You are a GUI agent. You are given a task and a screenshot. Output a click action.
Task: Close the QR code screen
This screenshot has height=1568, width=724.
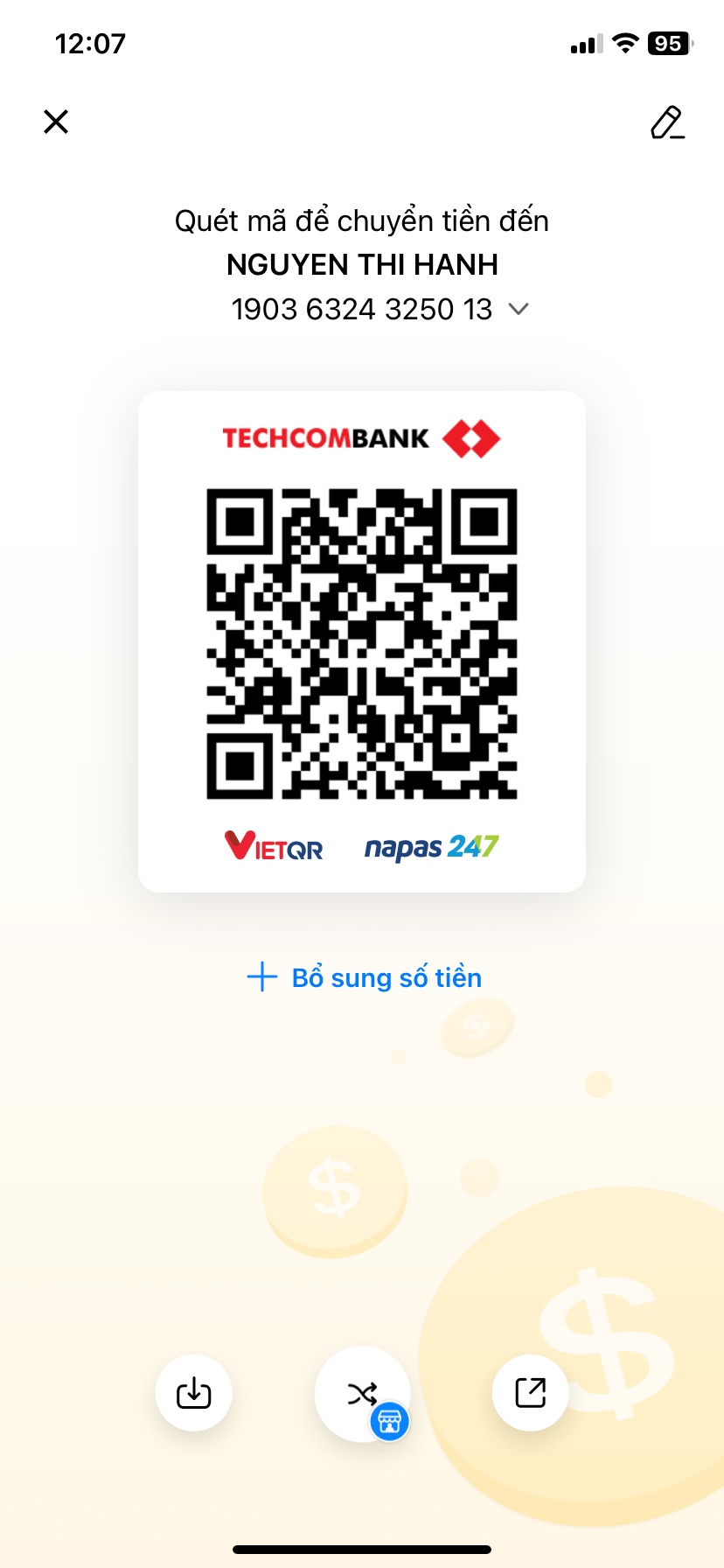tap(56, 122)
